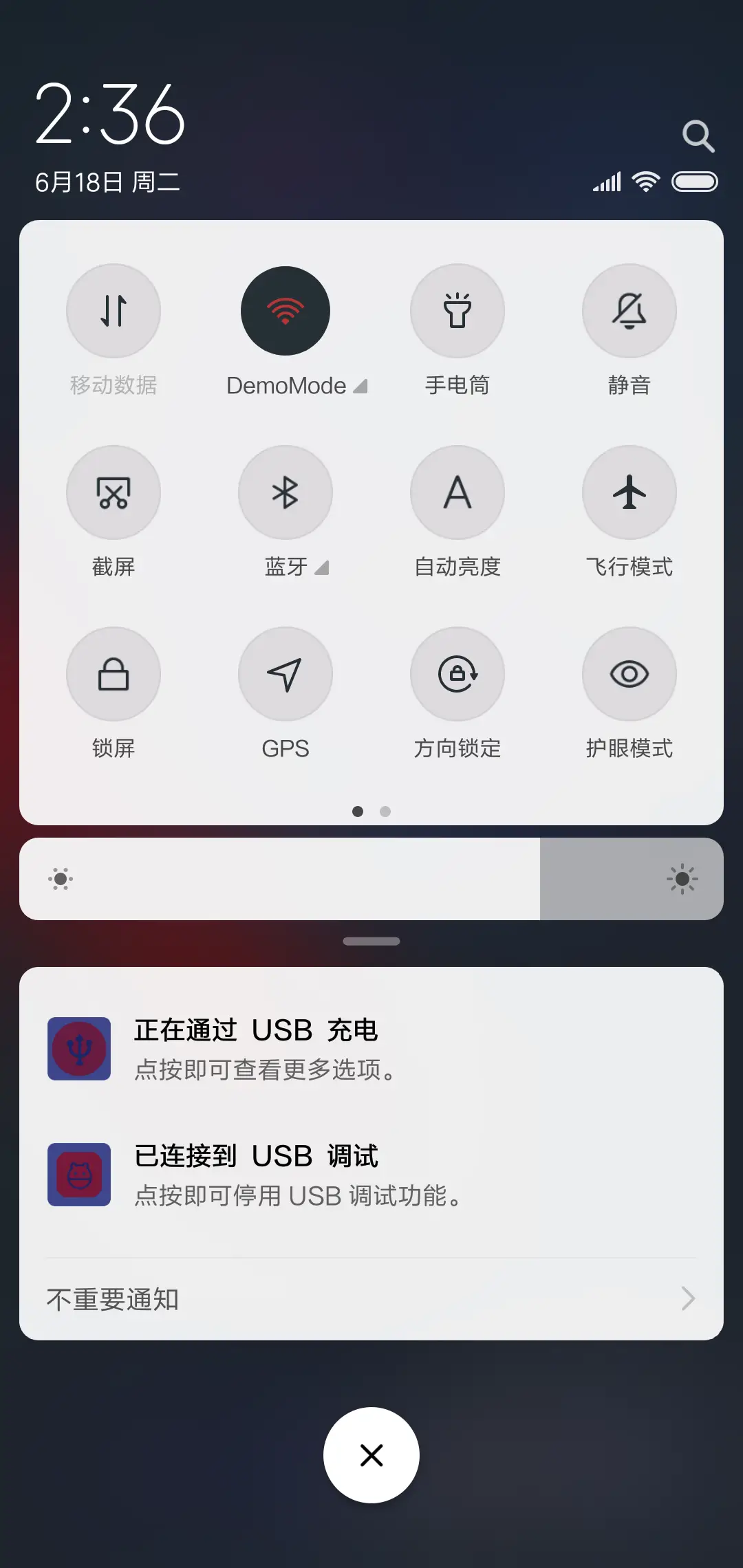
Task: Enable 方向锁定 orientation lock
Action: pos(457,674)
